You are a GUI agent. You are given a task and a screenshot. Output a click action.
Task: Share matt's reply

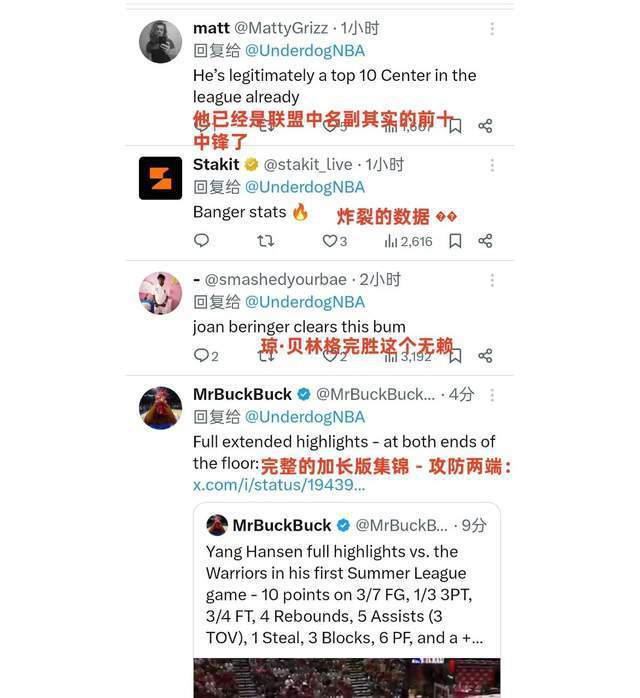coord(485,126)
